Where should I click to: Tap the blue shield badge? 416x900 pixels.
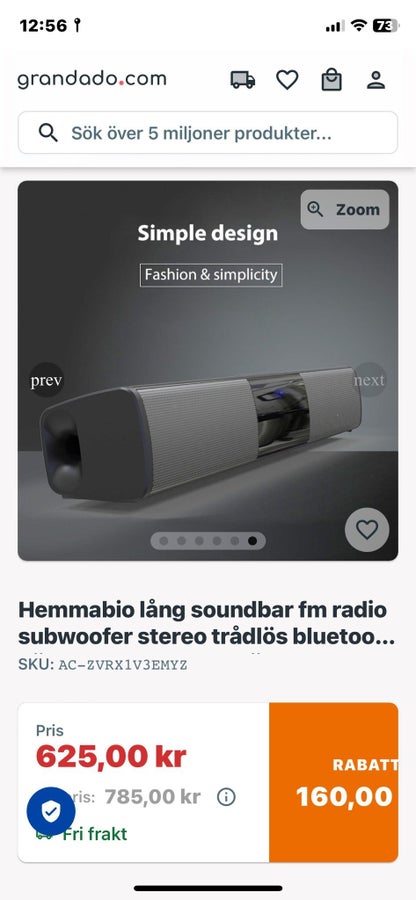pos(51,811)
